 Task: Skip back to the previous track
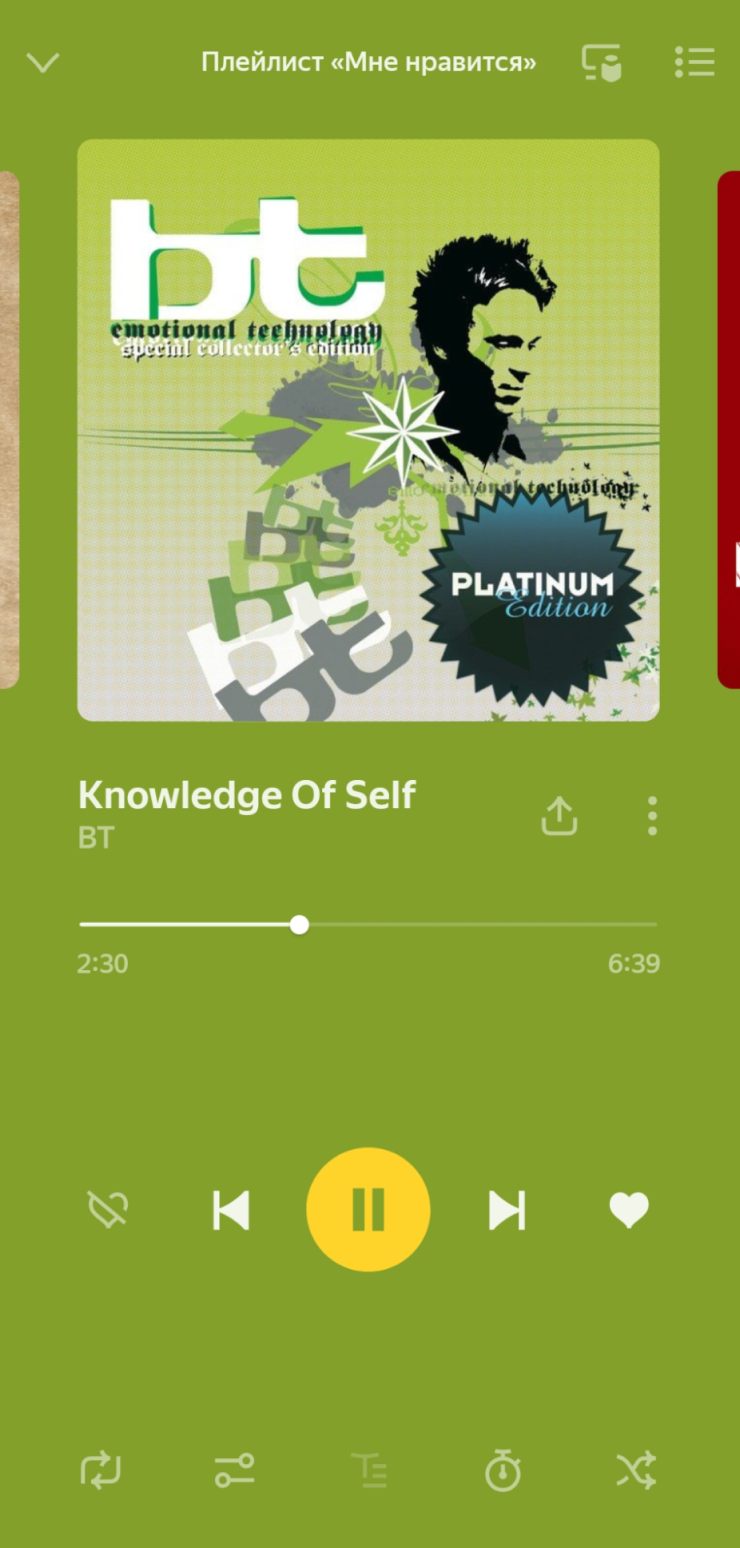tap(231, 1210)
